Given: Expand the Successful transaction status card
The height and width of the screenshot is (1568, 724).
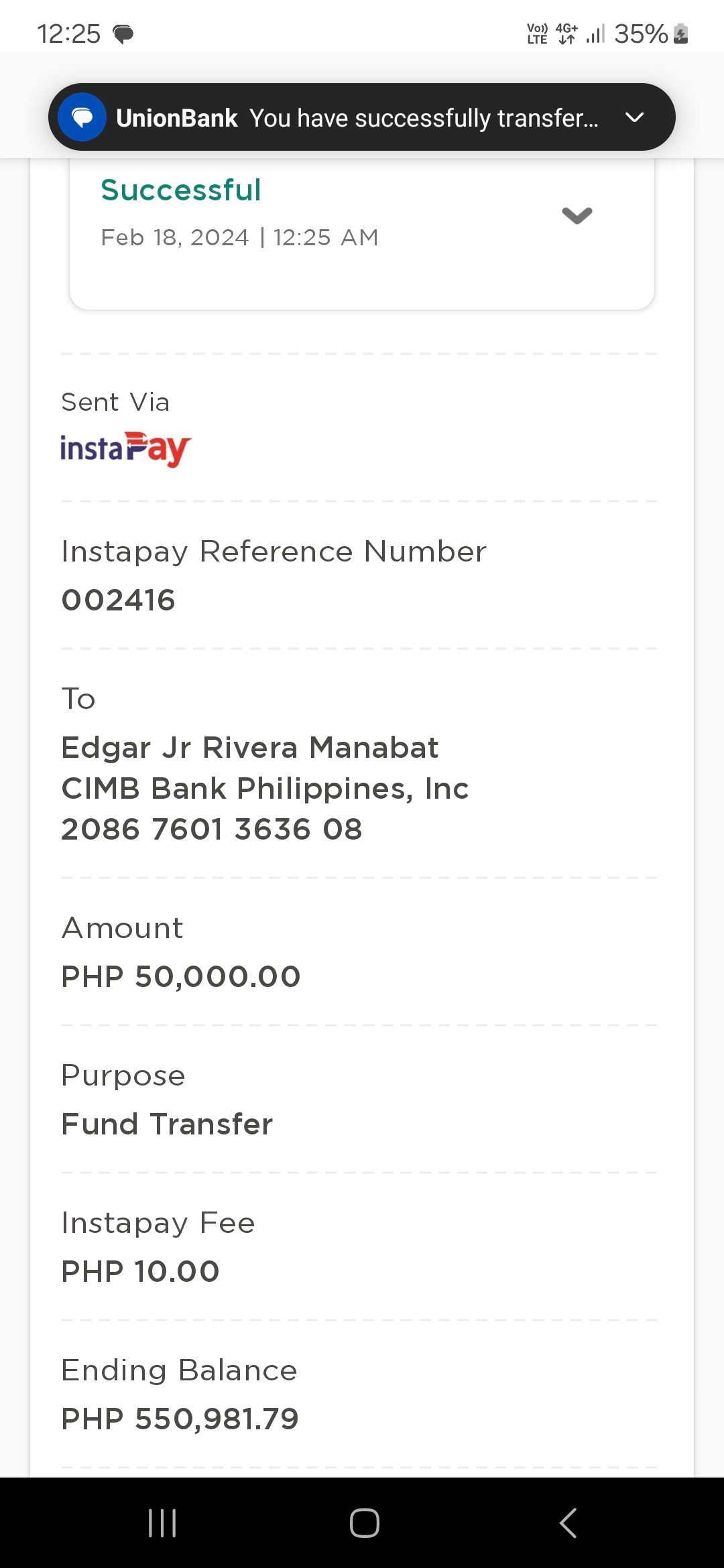Looking at the screenshot, I should pos(577,215).
